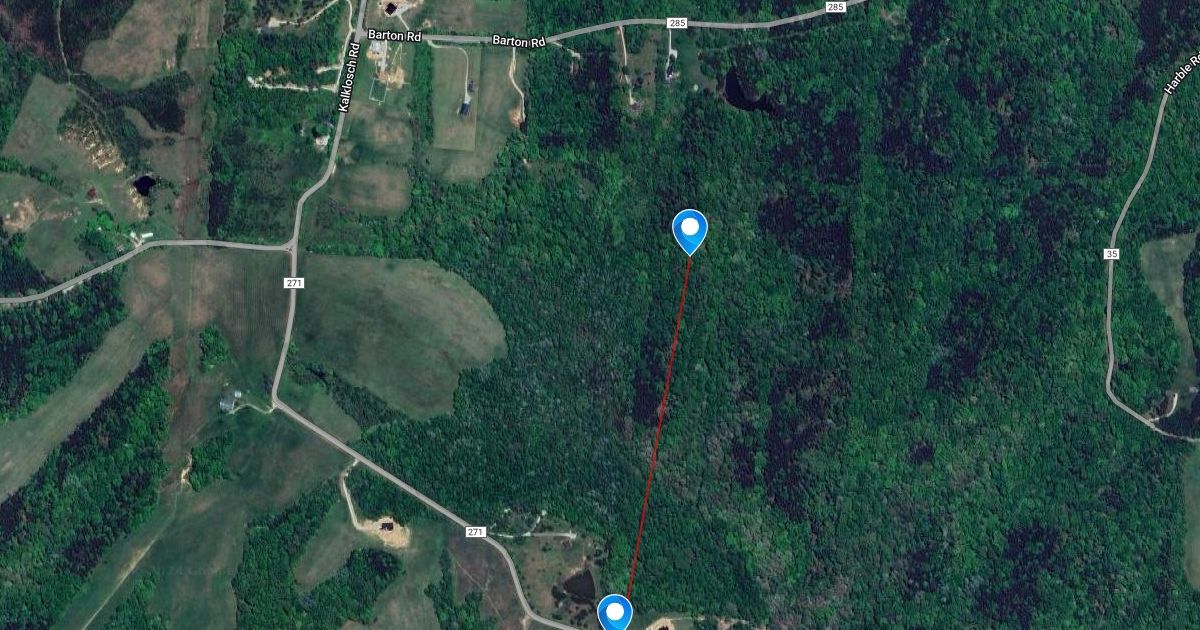Tap the map pin beside route 271

tap(615, 612)
